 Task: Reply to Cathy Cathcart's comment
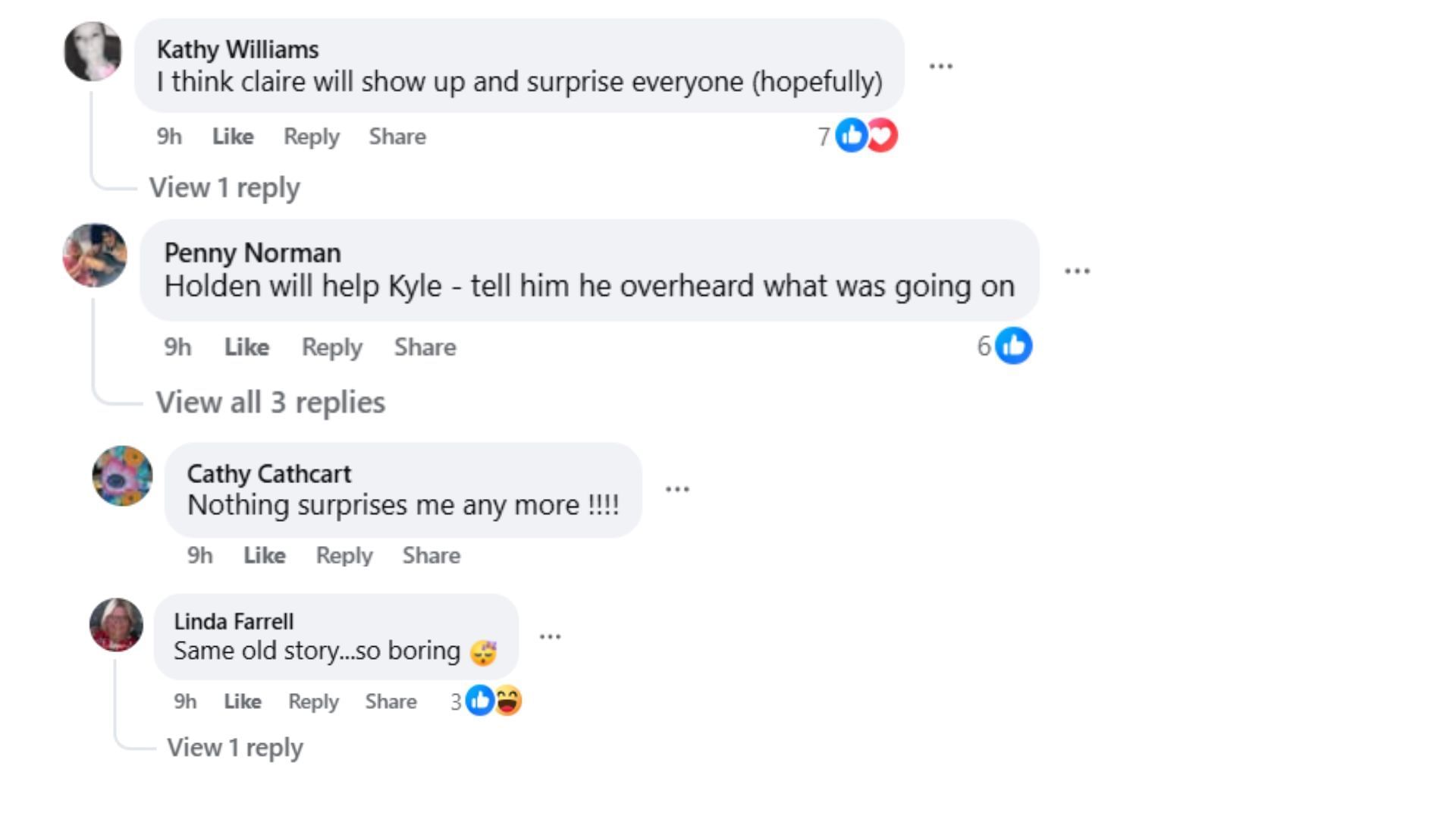(344, 555)
